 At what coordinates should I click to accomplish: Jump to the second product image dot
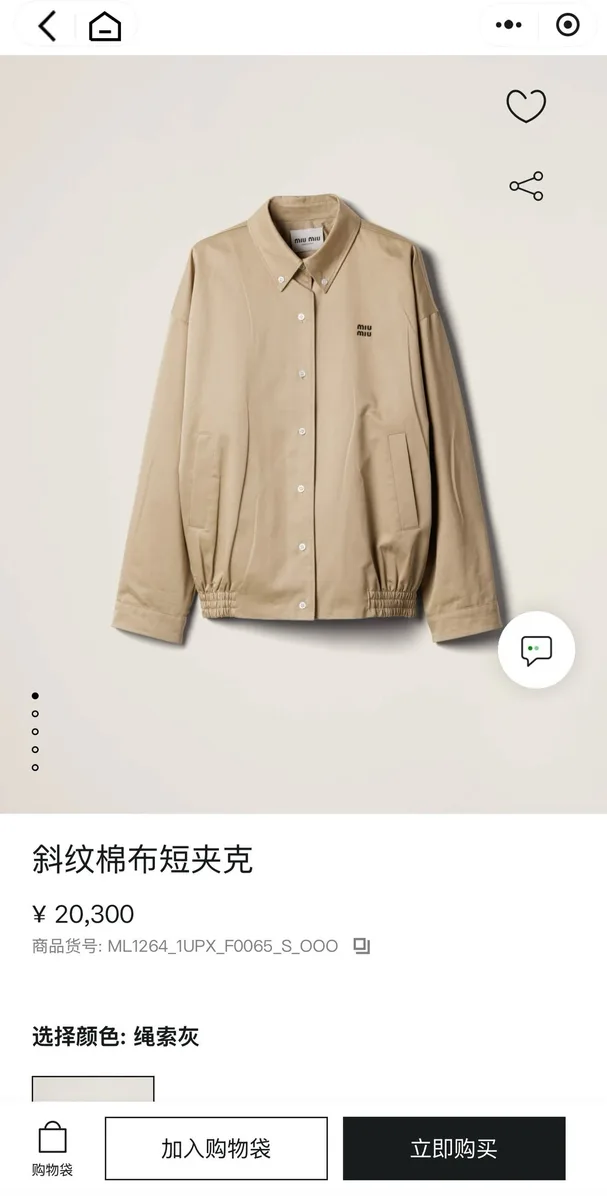tap(35, 713)
